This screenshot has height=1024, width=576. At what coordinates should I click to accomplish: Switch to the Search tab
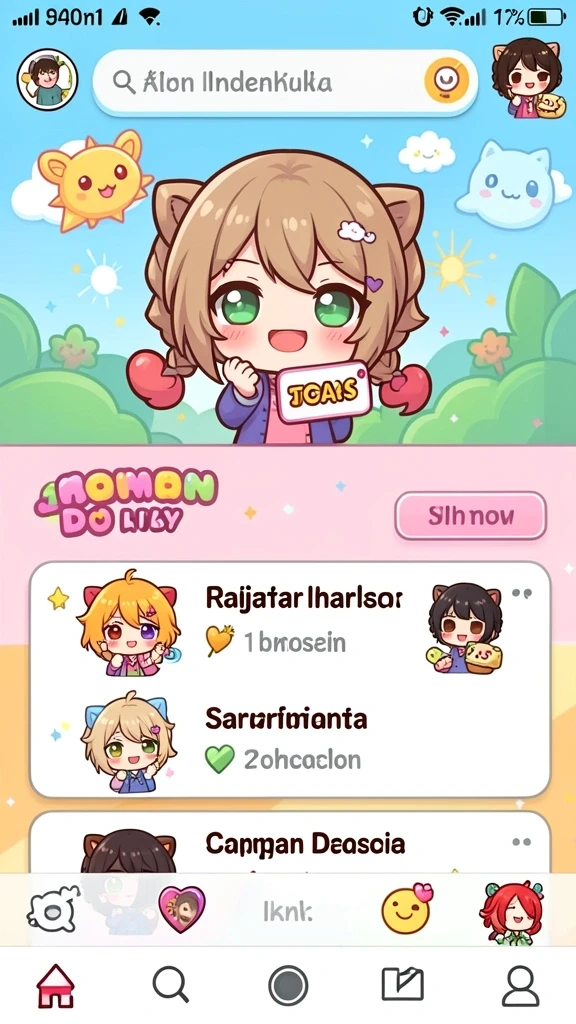coord(171,985)
